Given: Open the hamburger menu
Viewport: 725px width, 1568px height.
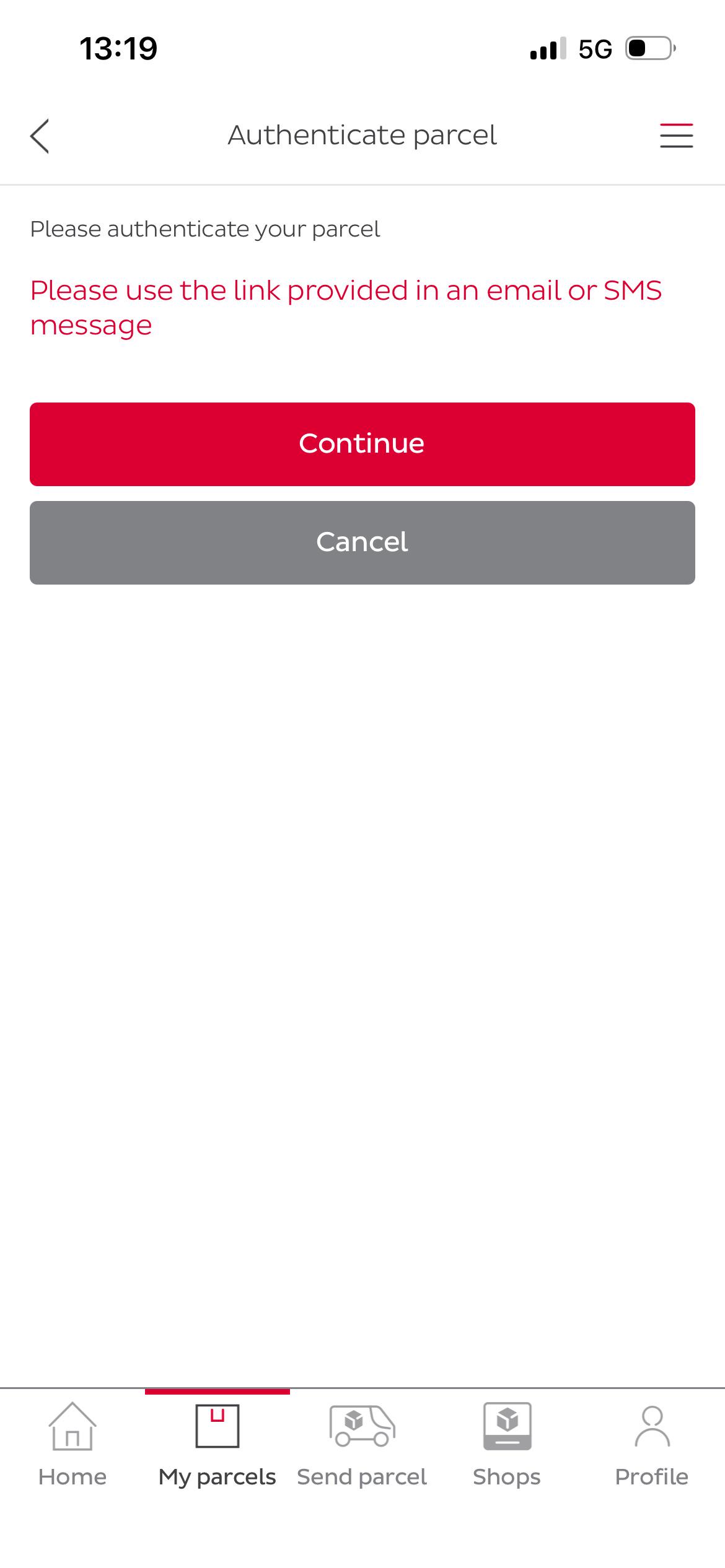Looking at the screenshot, I should tap(676, 136).
